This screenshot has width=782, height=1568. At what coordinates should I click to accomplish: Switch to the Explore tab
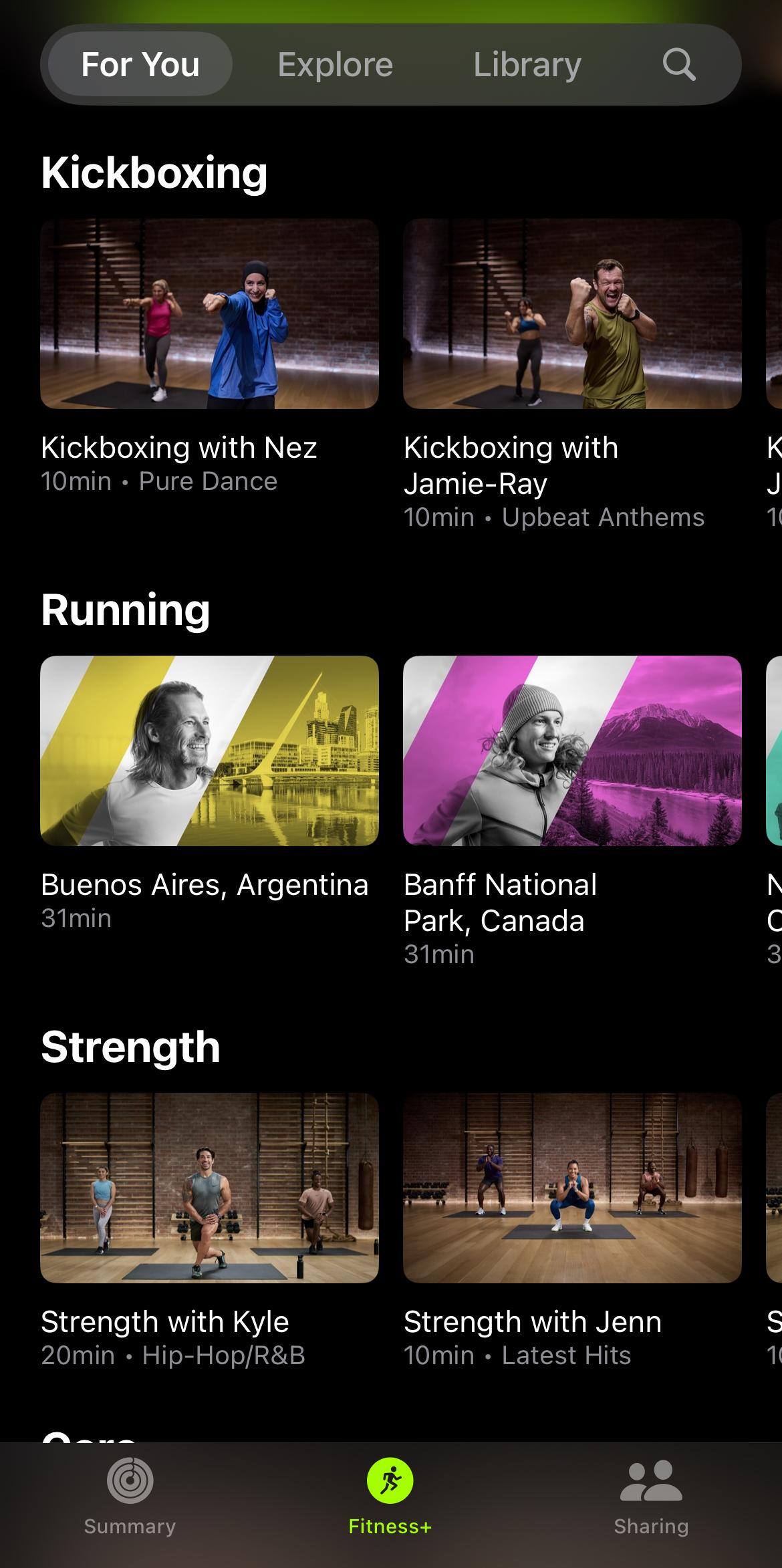click(x=335, y=65)
